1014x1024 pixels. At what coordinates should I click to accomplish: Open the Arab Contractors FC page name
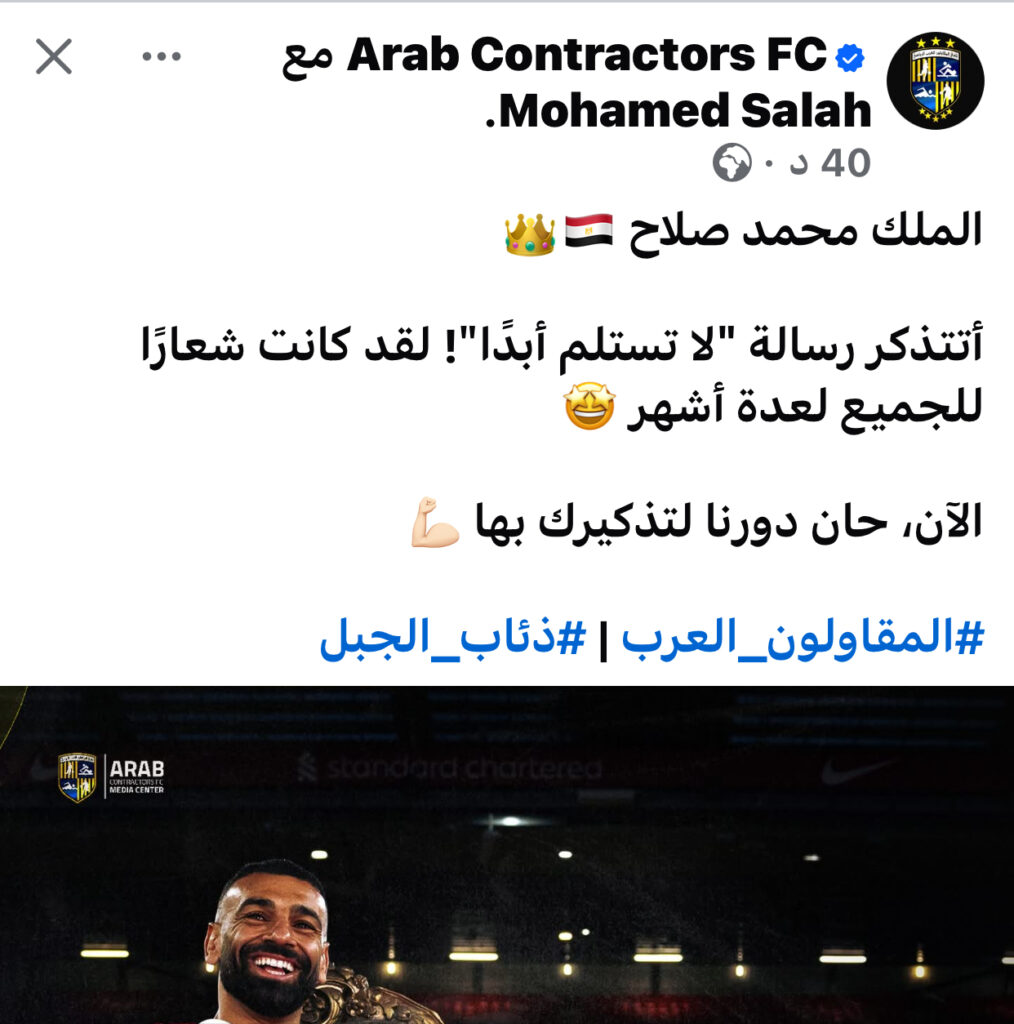pyautogui.click(x=587, y=56)
